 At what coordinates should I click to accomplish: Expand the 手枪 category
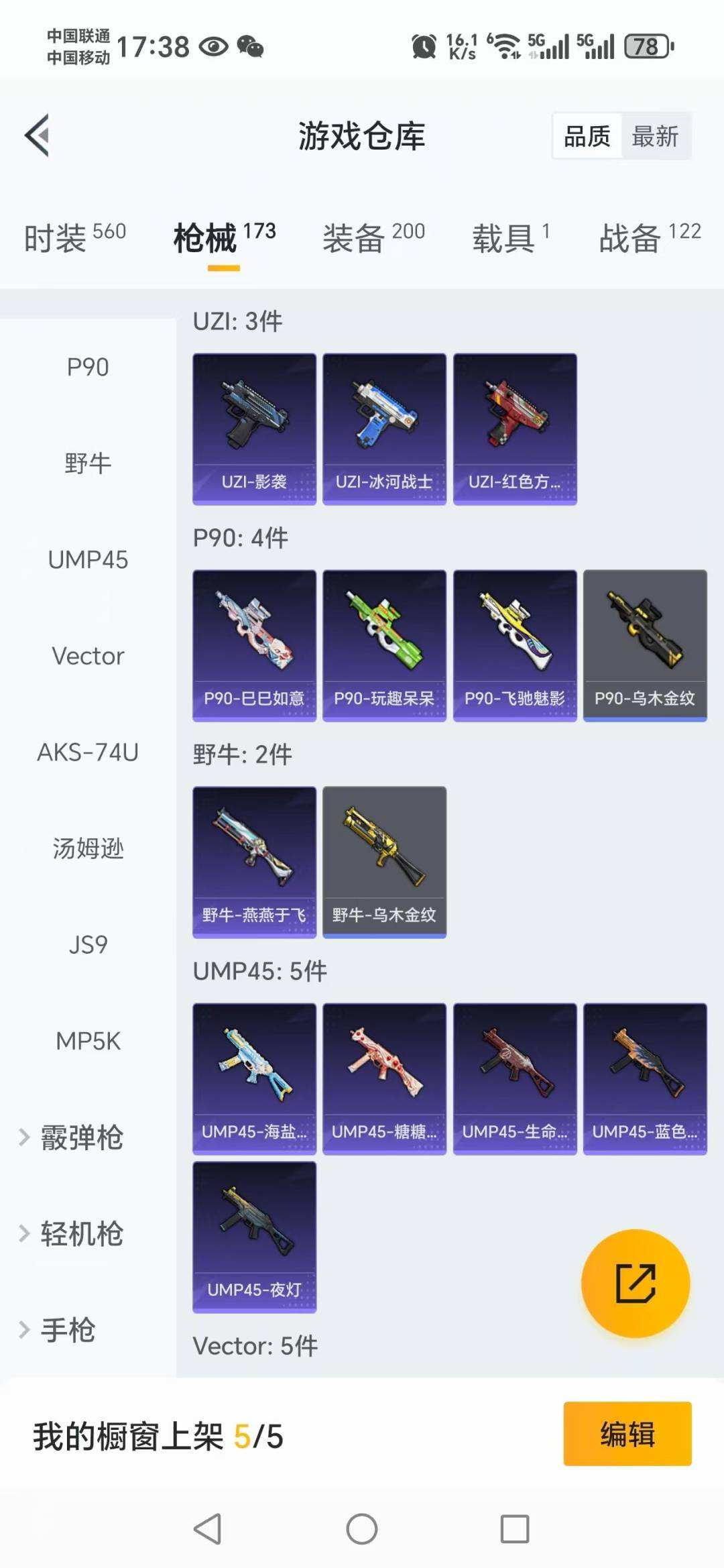[x=67, y=1330]
